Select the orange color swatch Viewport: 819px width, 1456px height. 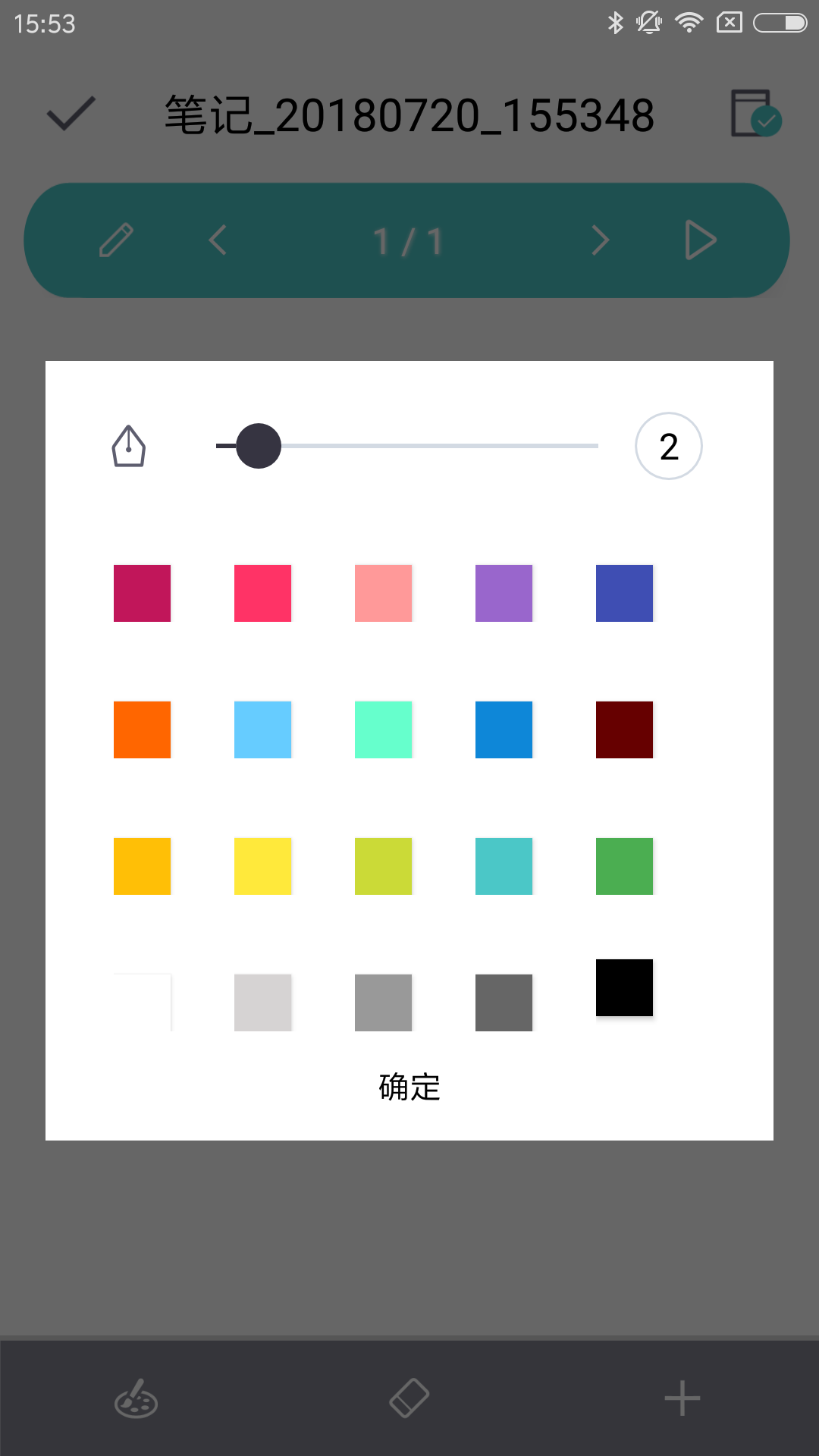pos(142,730)
